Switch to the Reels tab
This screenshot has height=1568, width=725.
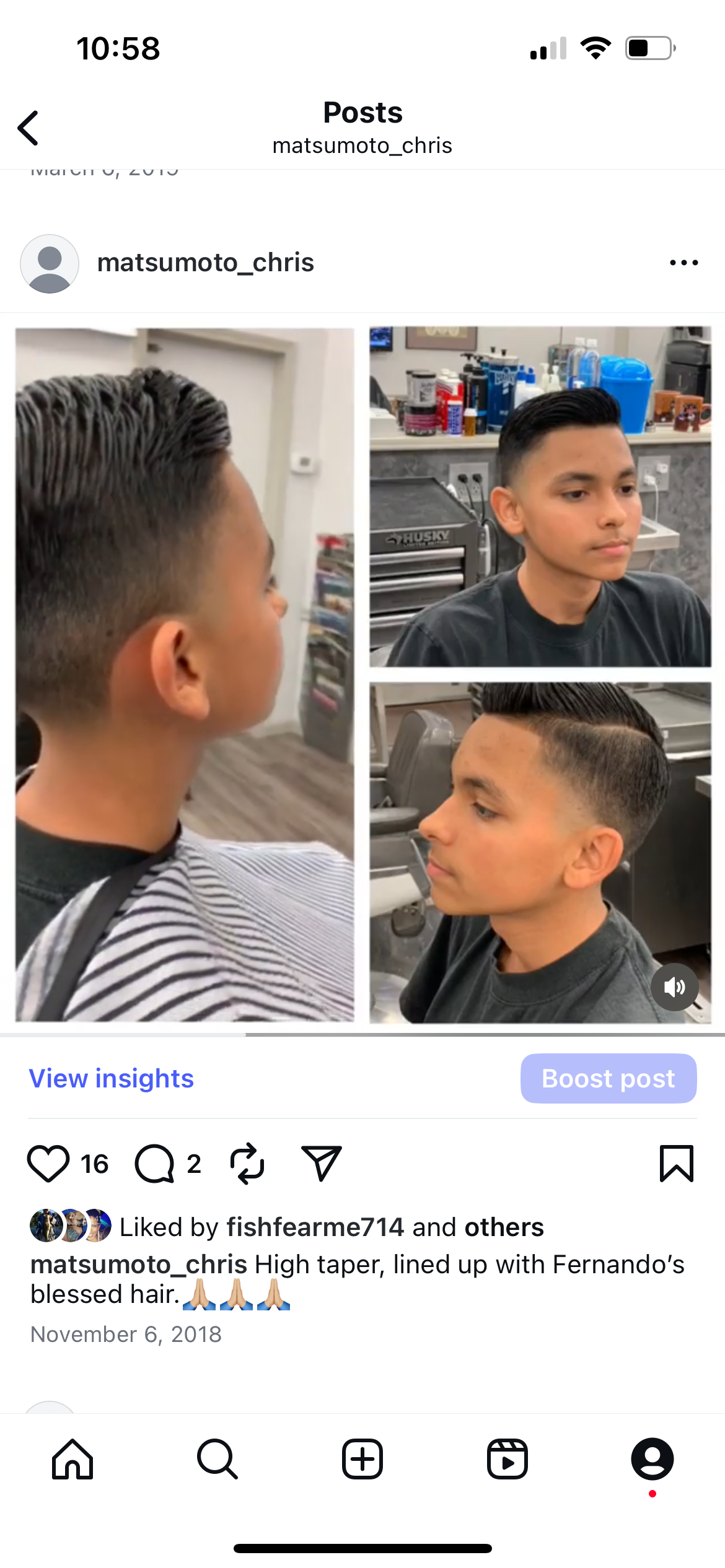(507, 1459)
